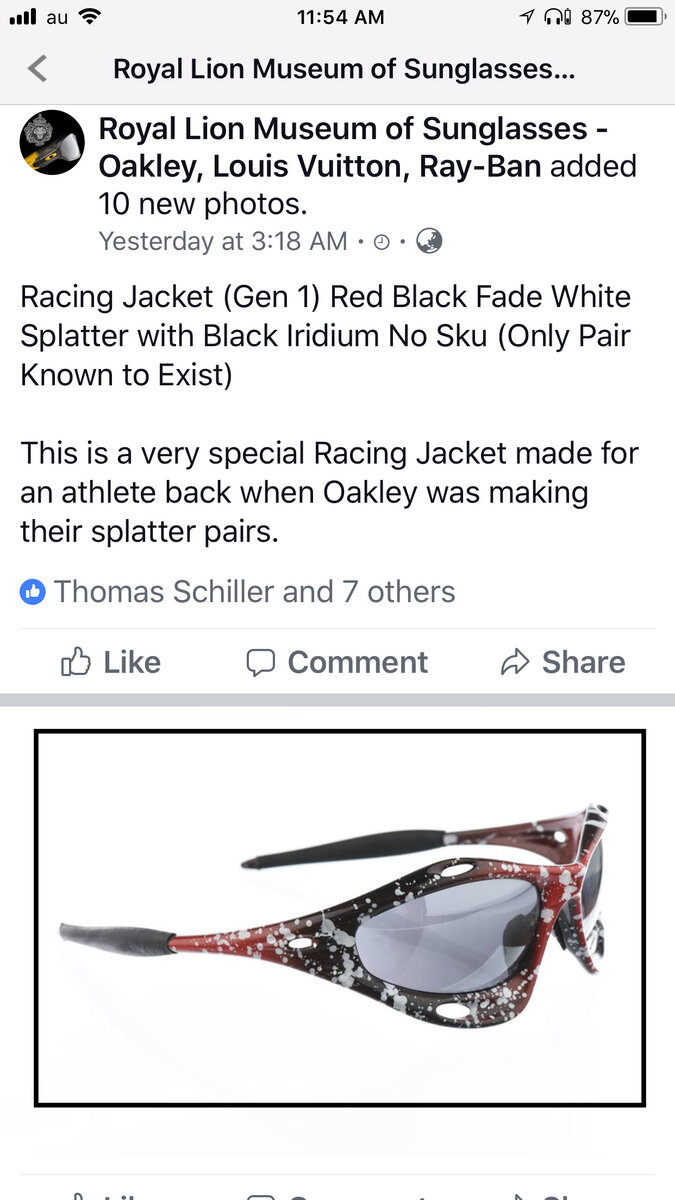Share the Racing Jacket post
Image resolution: width=675 pixels, height=1200 pixels.
point(563,662)
